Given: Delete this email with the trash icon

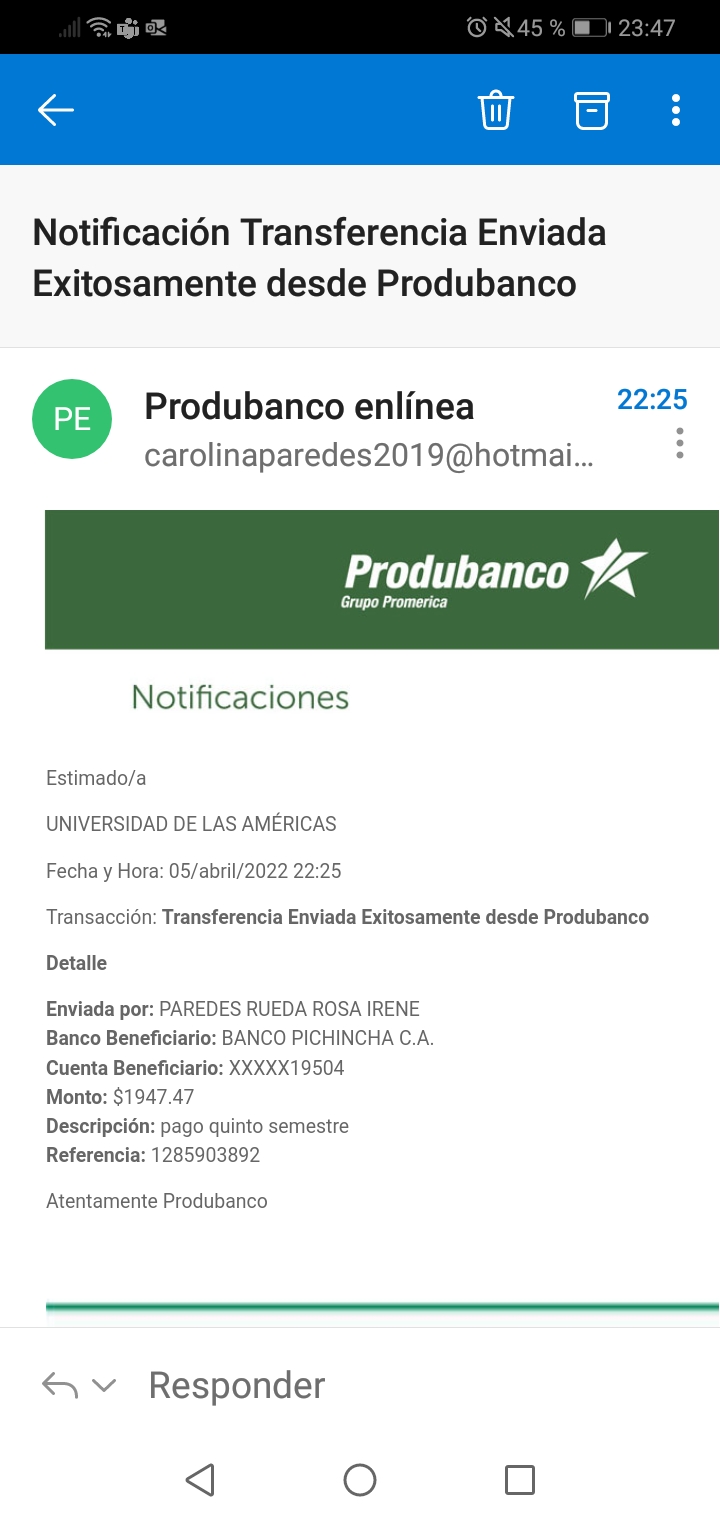Looking at the screenshot, I should click(x=496, y=110).
